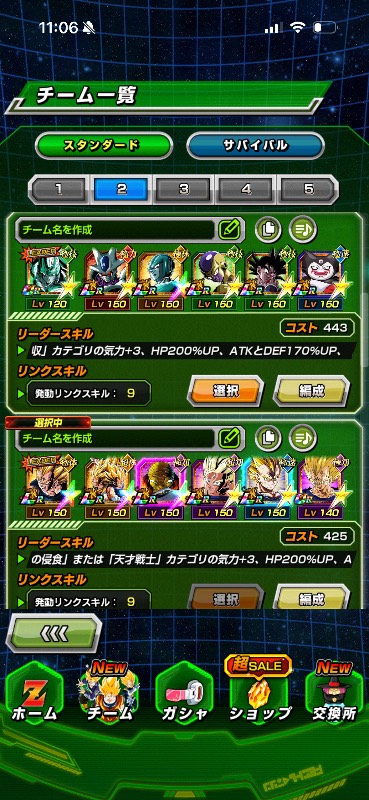Select the スタンダード tab
This screenshot has width=369, height=800.
point(104,146)
